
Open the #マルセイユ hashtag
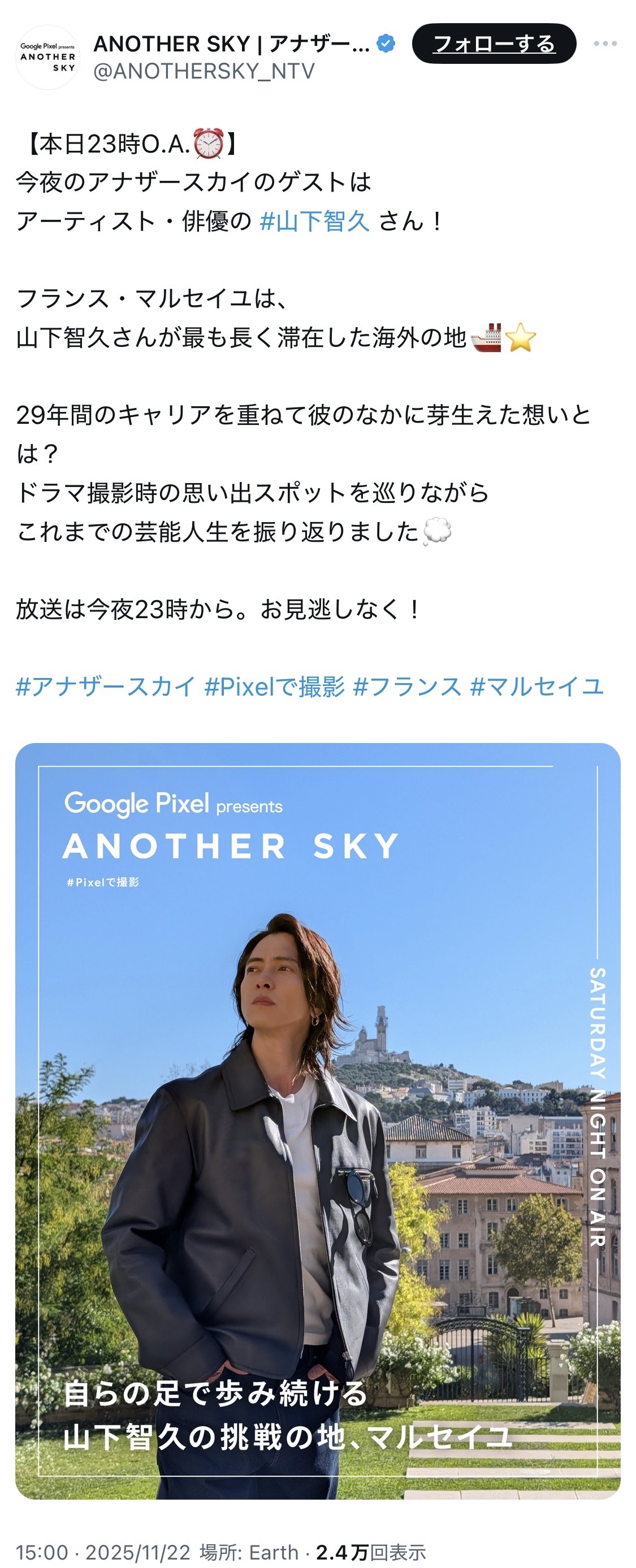coord(537,686)
